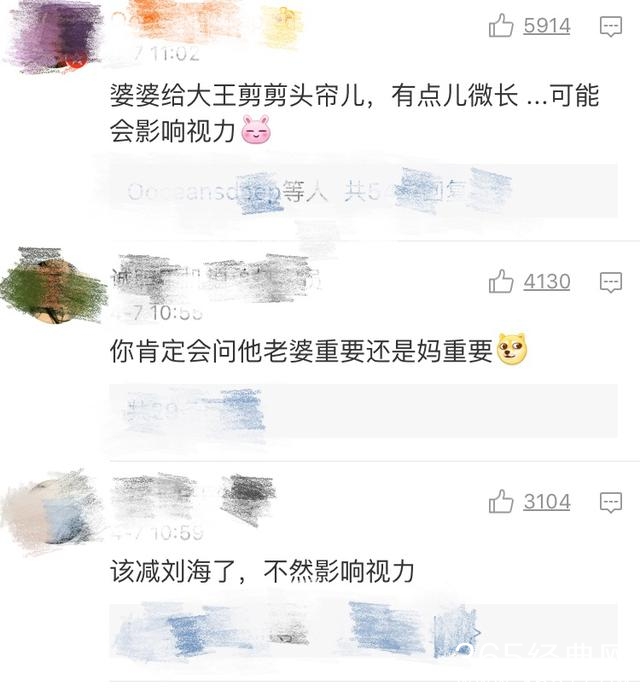Image resolution: width=640 pixels, height=697 pixels.
Task: Open the avatar of the 剪剪头帘儿 commenter
Action: 52,34
